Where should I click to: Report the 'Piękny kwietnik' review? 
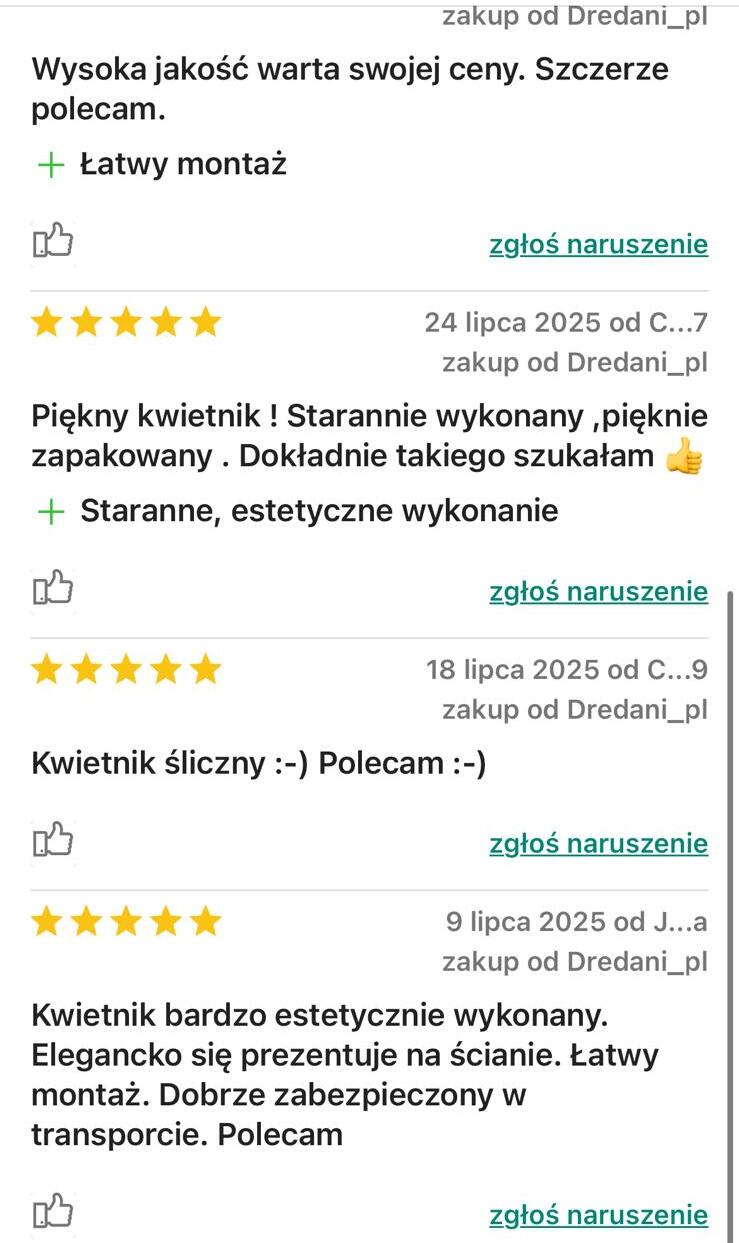coord(598,591)
